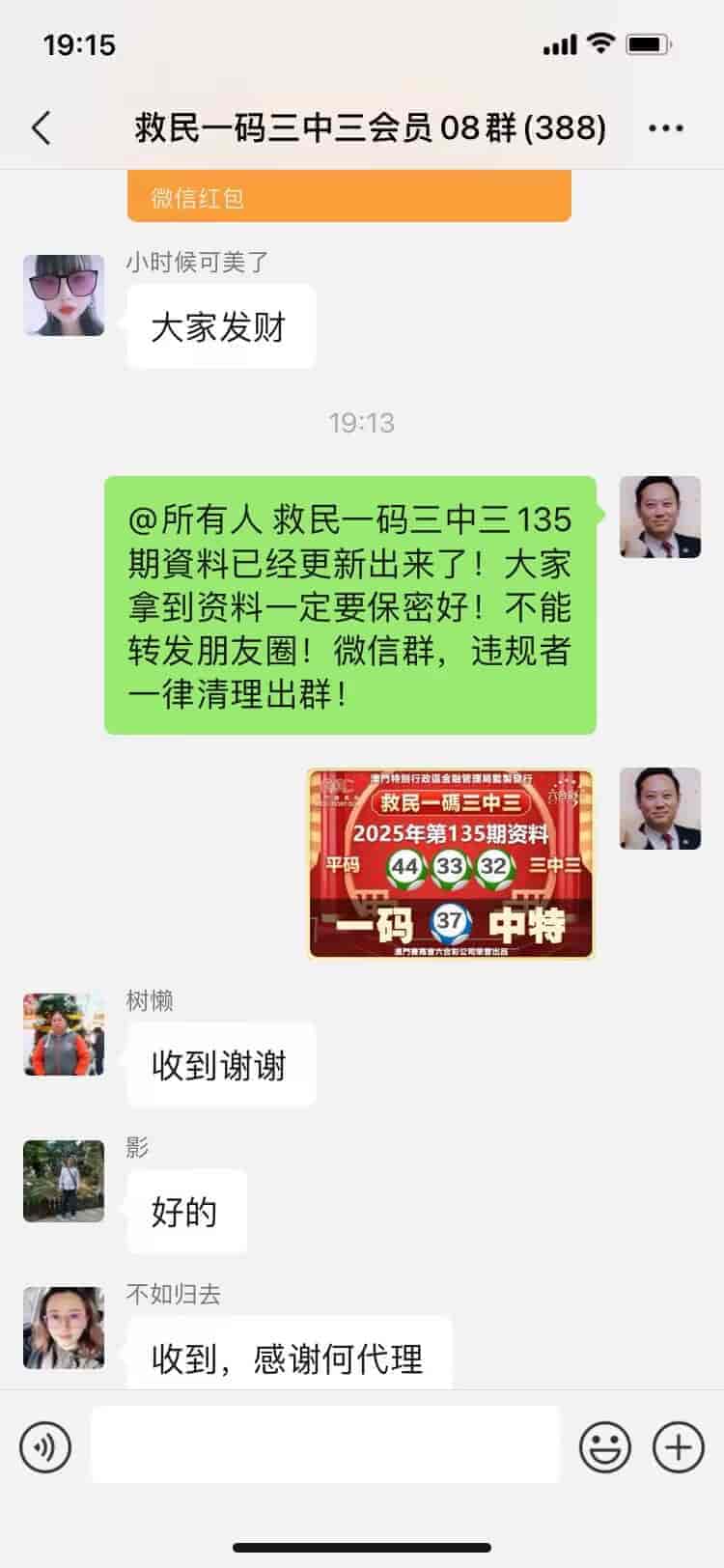Image resolution: width=724 pixels, height=1568 pixels.
Task: Tap own avatar beside the green message
Action: [x=660, y=517]
